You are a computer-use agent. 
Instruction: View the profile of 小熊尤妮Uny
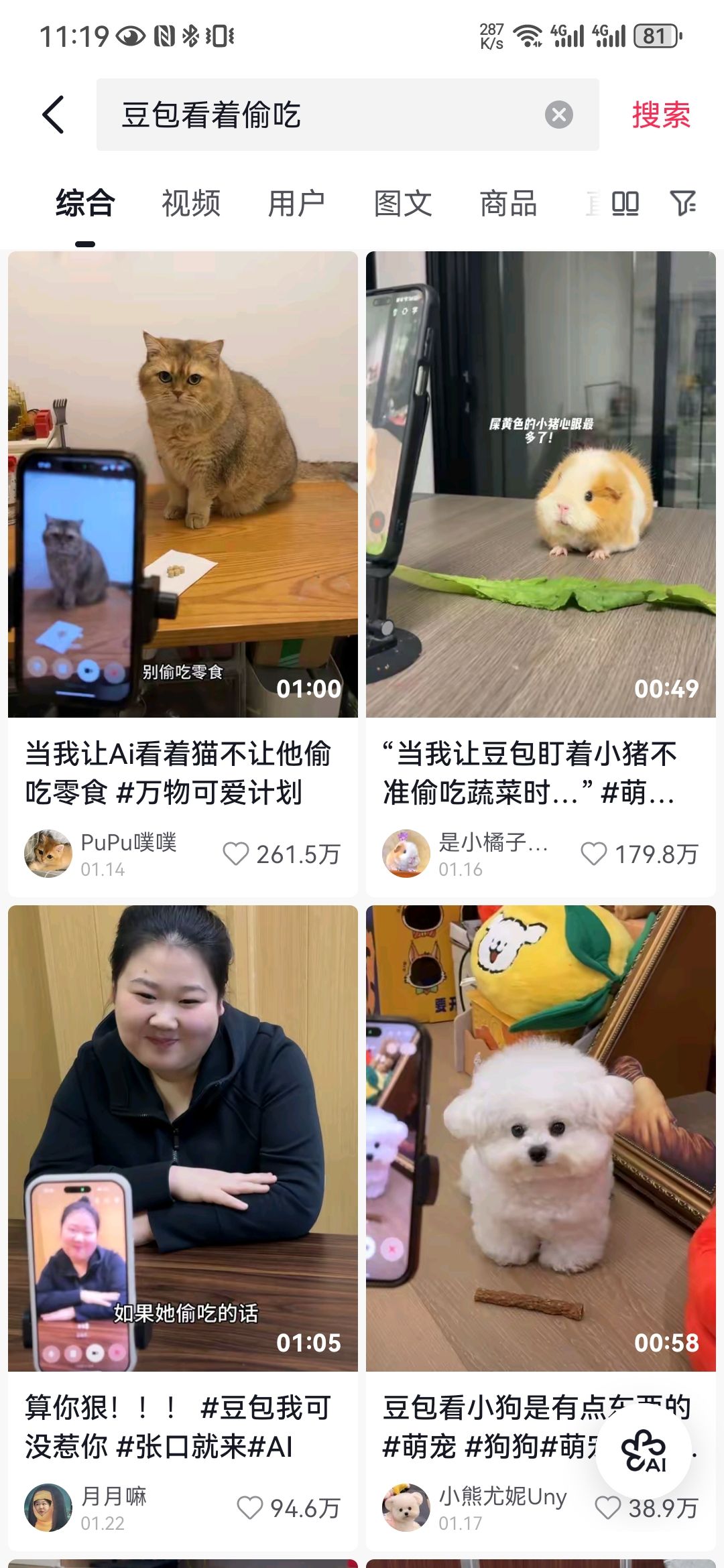point(406,1508)
